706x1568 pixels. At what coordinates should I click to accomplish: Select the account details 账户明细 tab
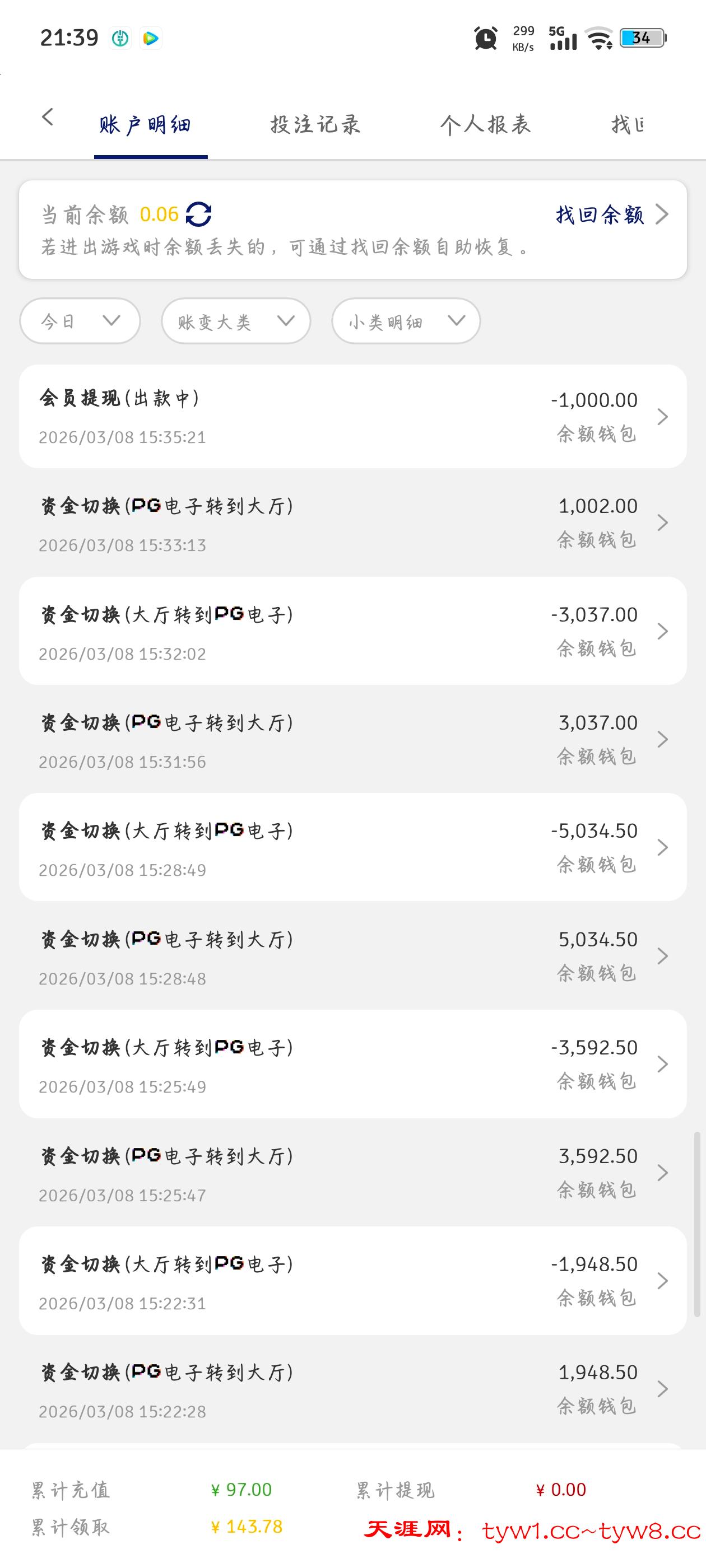[145, 125]
